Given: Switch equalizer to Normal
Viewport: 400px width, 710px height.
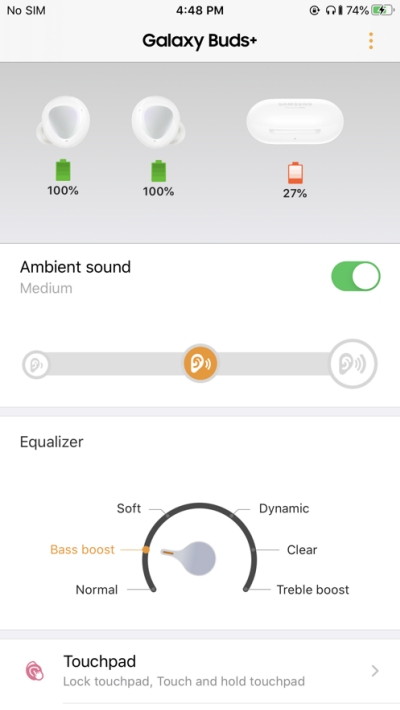Looking at the screenshot, I should 96,590.
